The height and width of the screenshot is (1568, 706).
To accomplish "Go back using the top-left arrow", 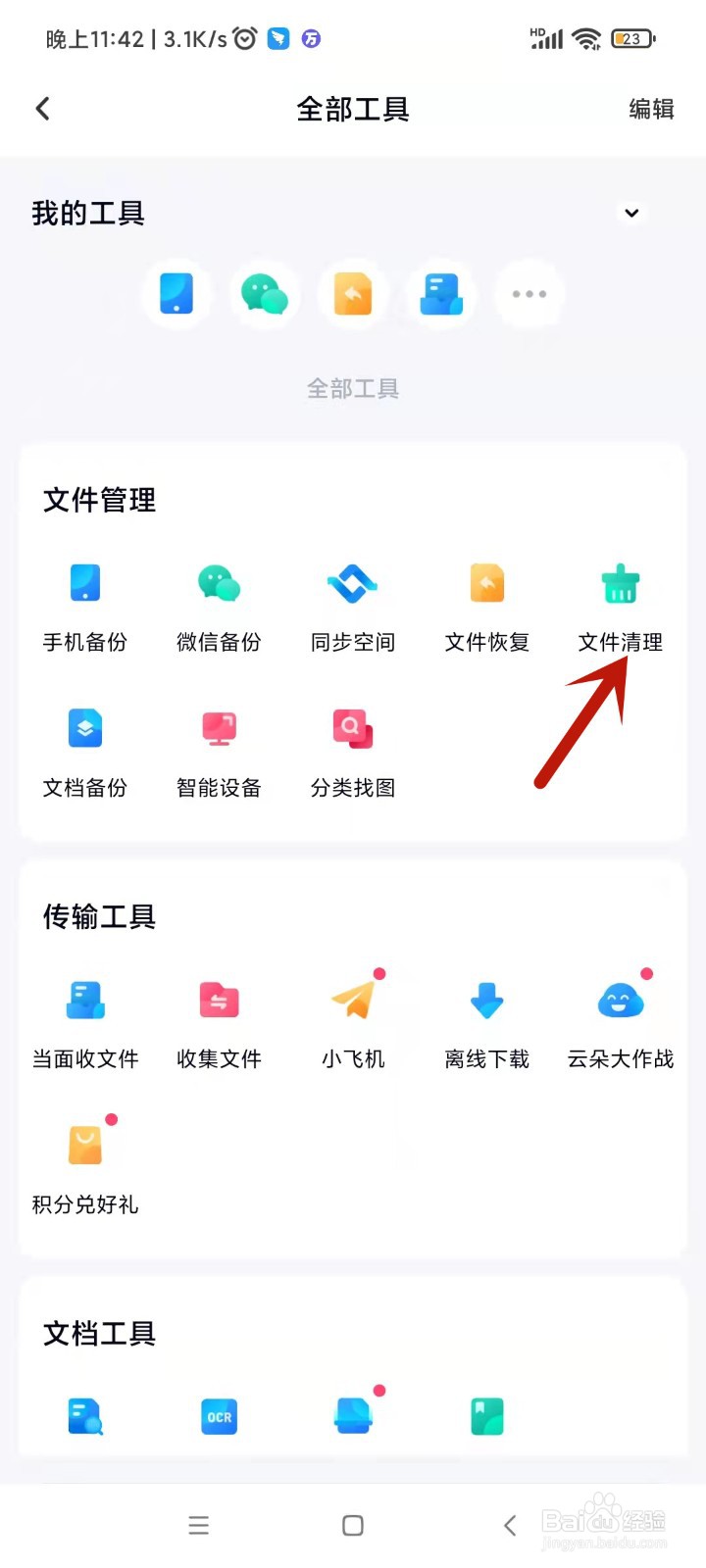I will [x=42, y=109].
